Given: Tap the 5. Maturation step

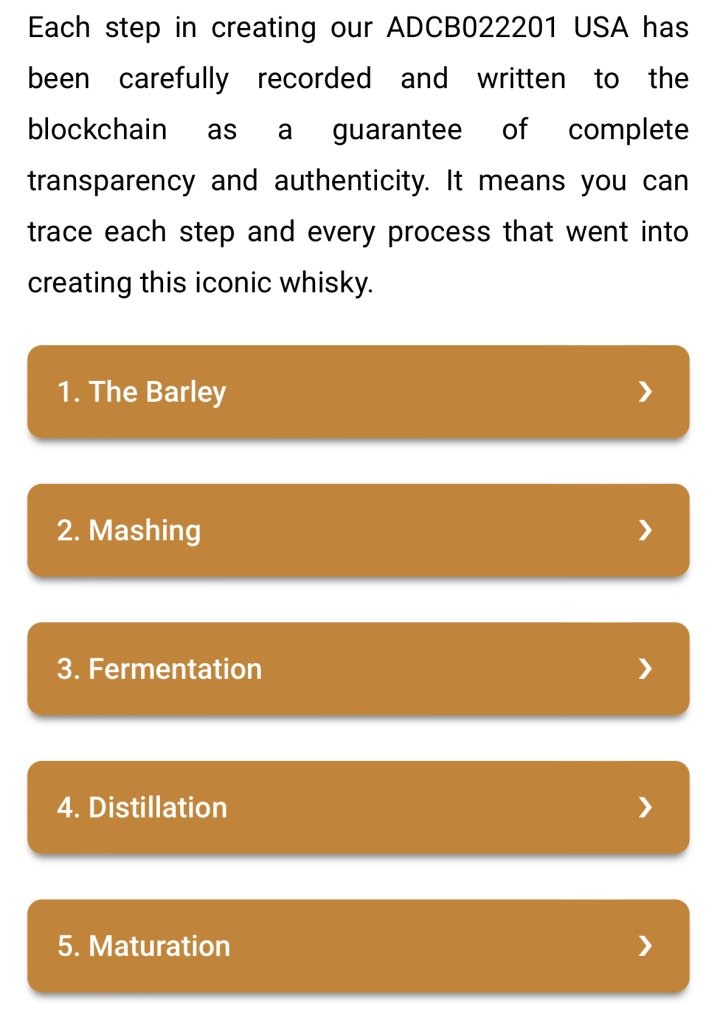Looking at the screenshot, I should click(x=358, y=946).
